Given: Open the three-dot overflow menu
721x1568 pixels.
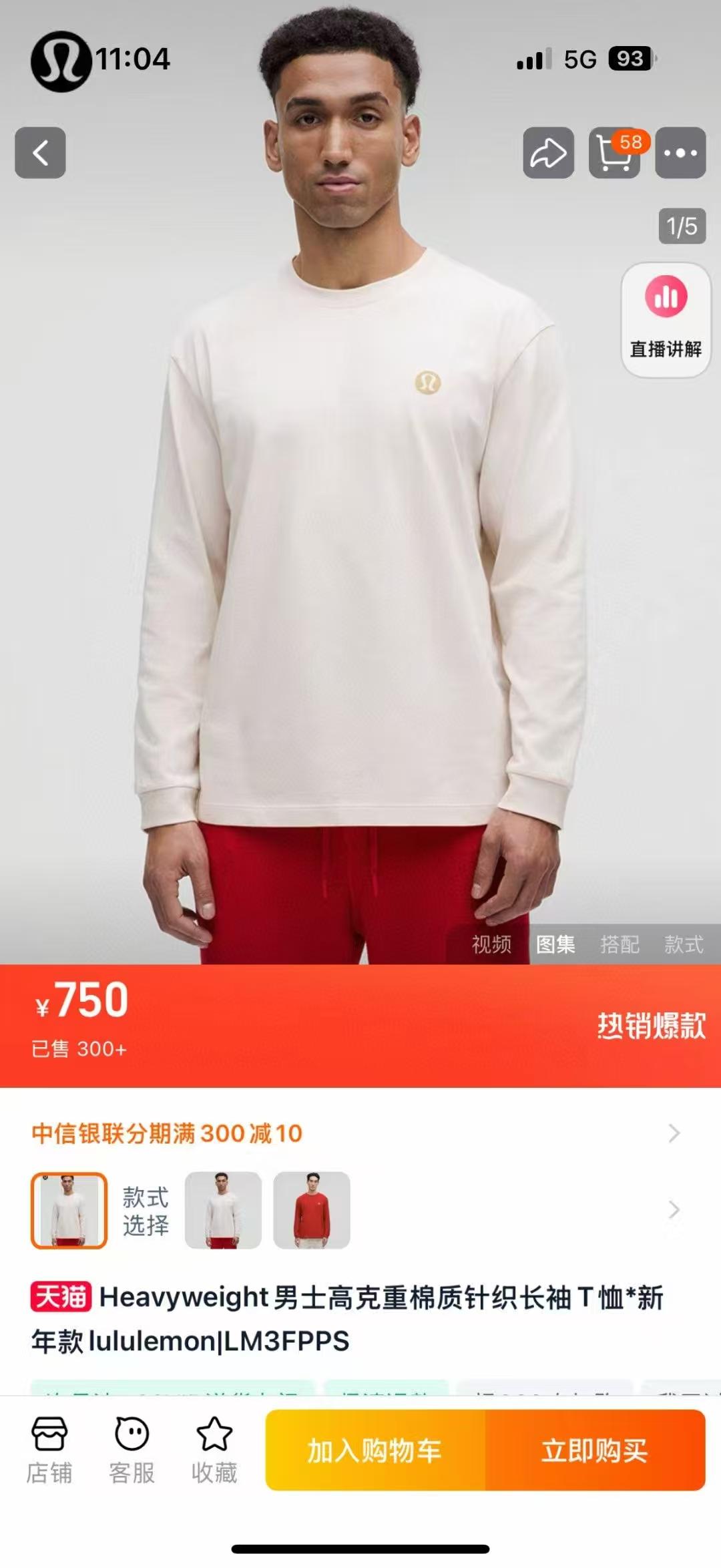Looking at the screenshot, I should [x=680, y=153].
